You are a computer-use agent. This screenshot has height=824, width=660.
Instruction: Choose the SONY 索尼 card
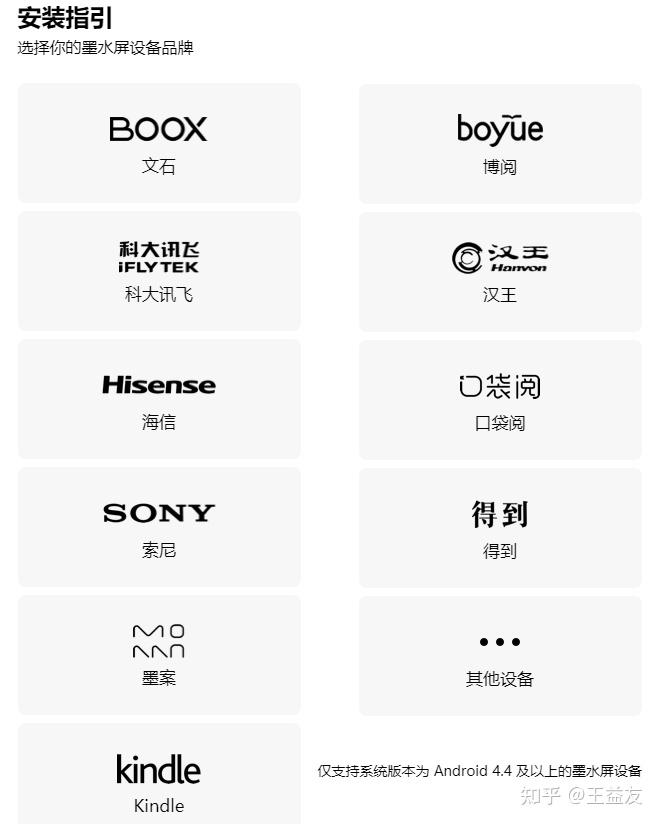pyautogui.click(x=159, y=527)
